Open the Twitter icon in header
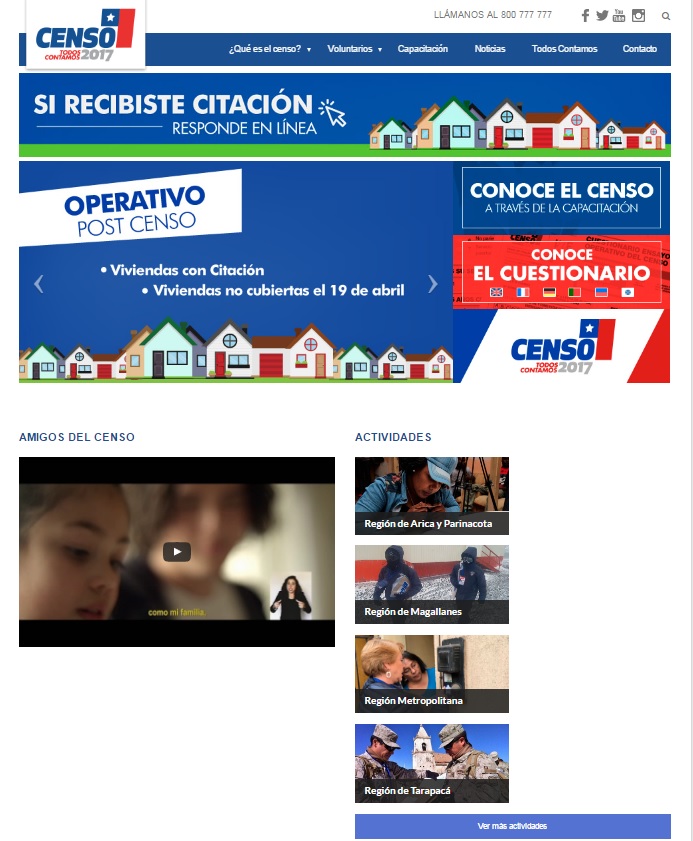Image resolution: width=693 pixels, height=841 pixels. (x=602, y=15)
